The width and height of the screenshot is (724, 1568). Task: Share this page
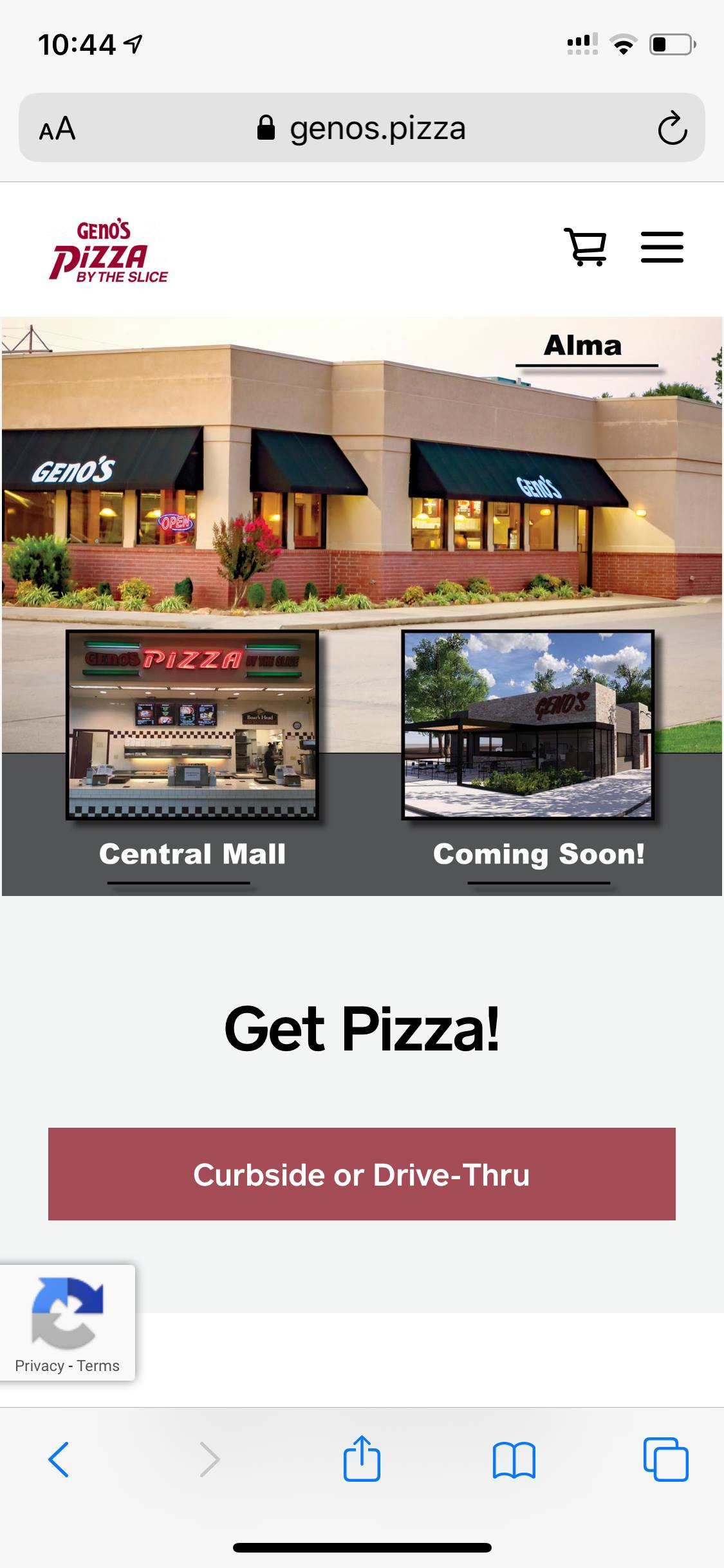coord(362,1459)
